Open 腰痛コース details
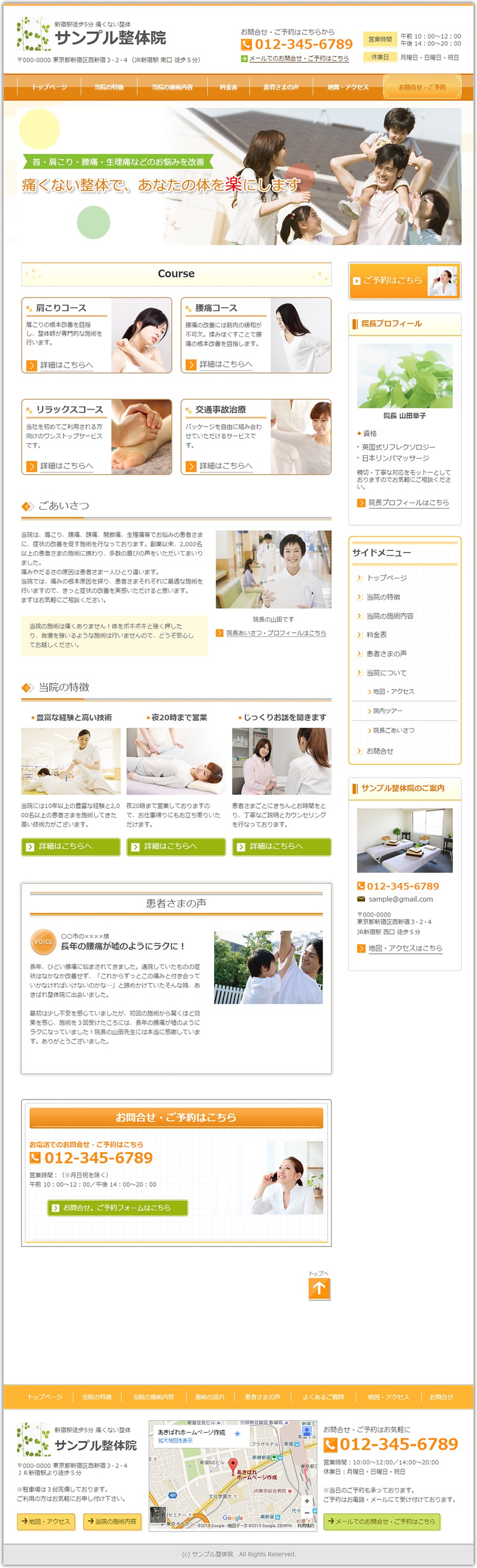Screen dimensions: 477x1568 coord(225,364)
